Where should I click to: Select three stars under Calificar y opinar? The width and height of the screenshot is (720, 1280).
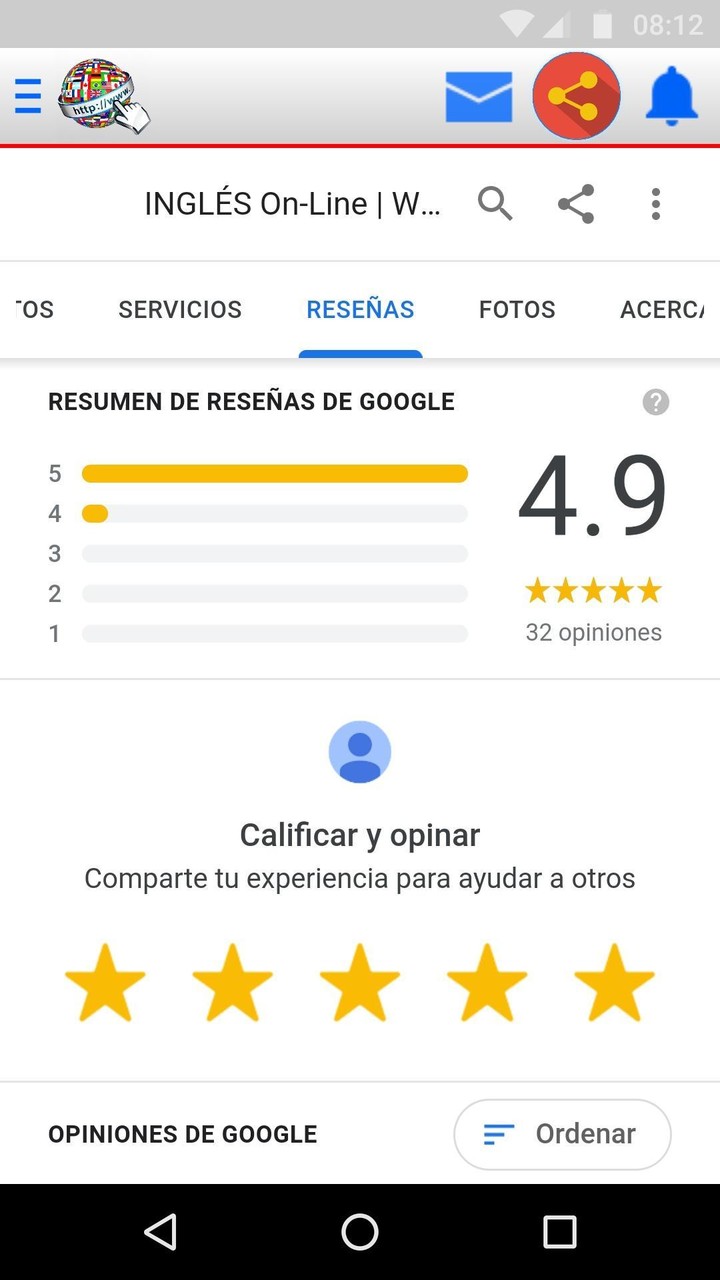[360, 981]
